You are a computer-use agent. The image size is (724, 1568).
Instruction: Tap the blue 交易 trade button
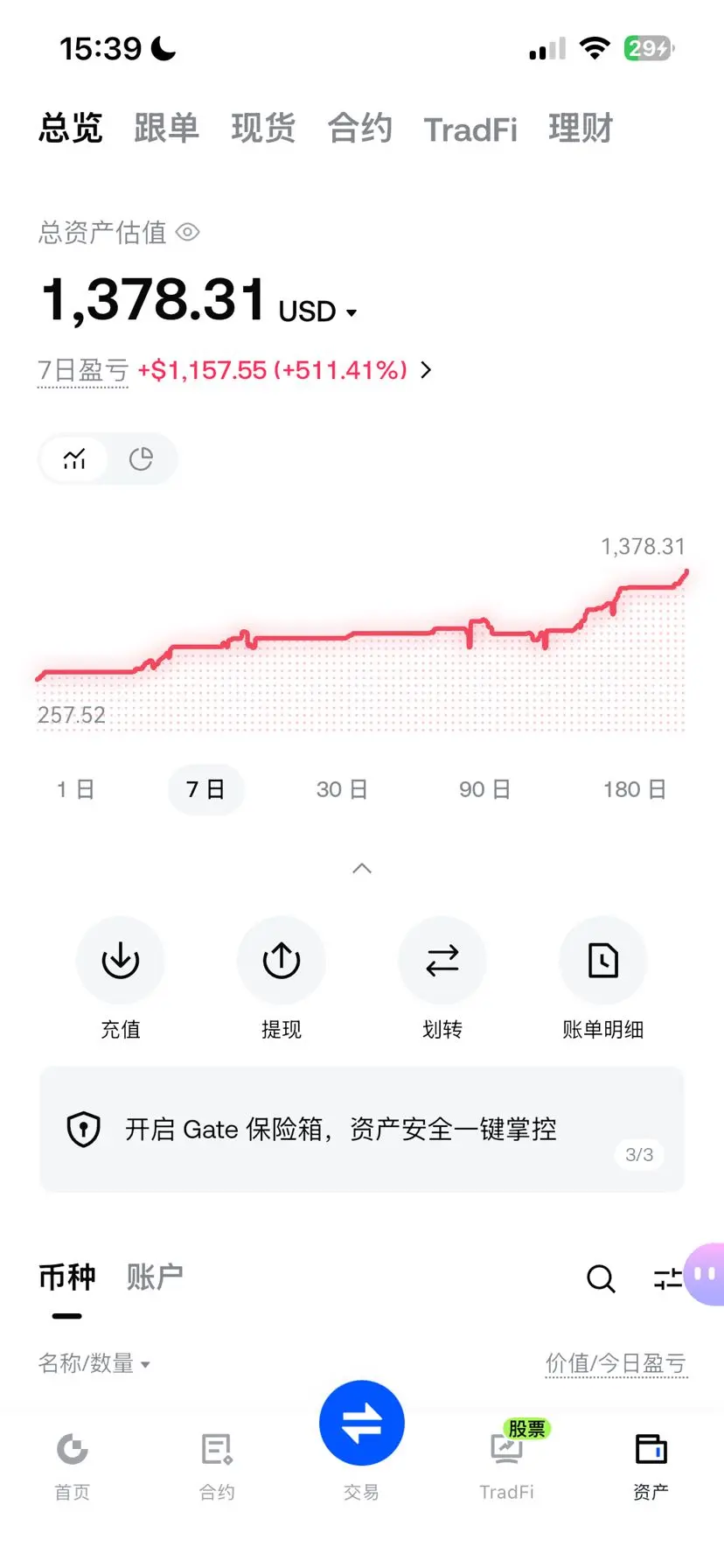(362, 1423)
